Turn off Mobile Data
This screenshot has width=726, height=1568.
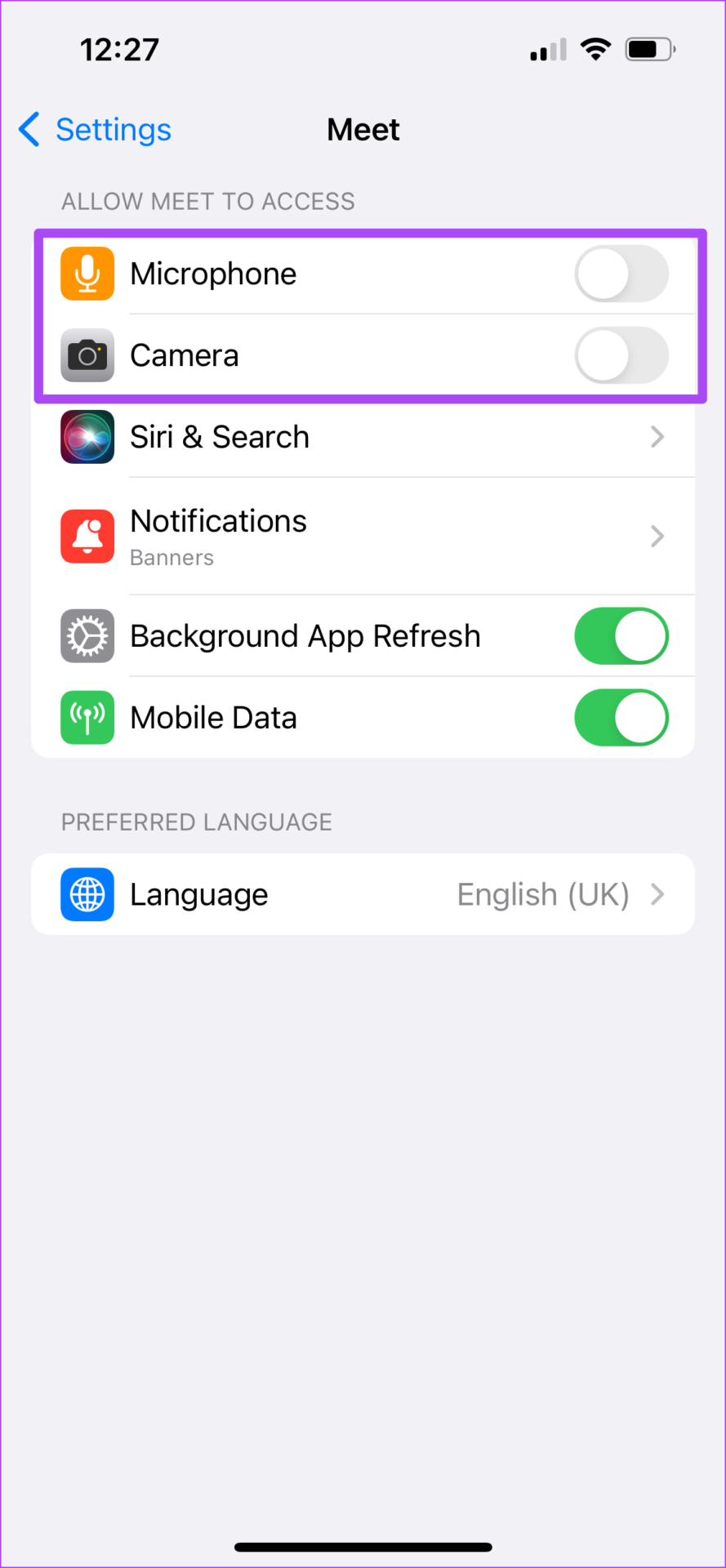[x=621, y=718]
